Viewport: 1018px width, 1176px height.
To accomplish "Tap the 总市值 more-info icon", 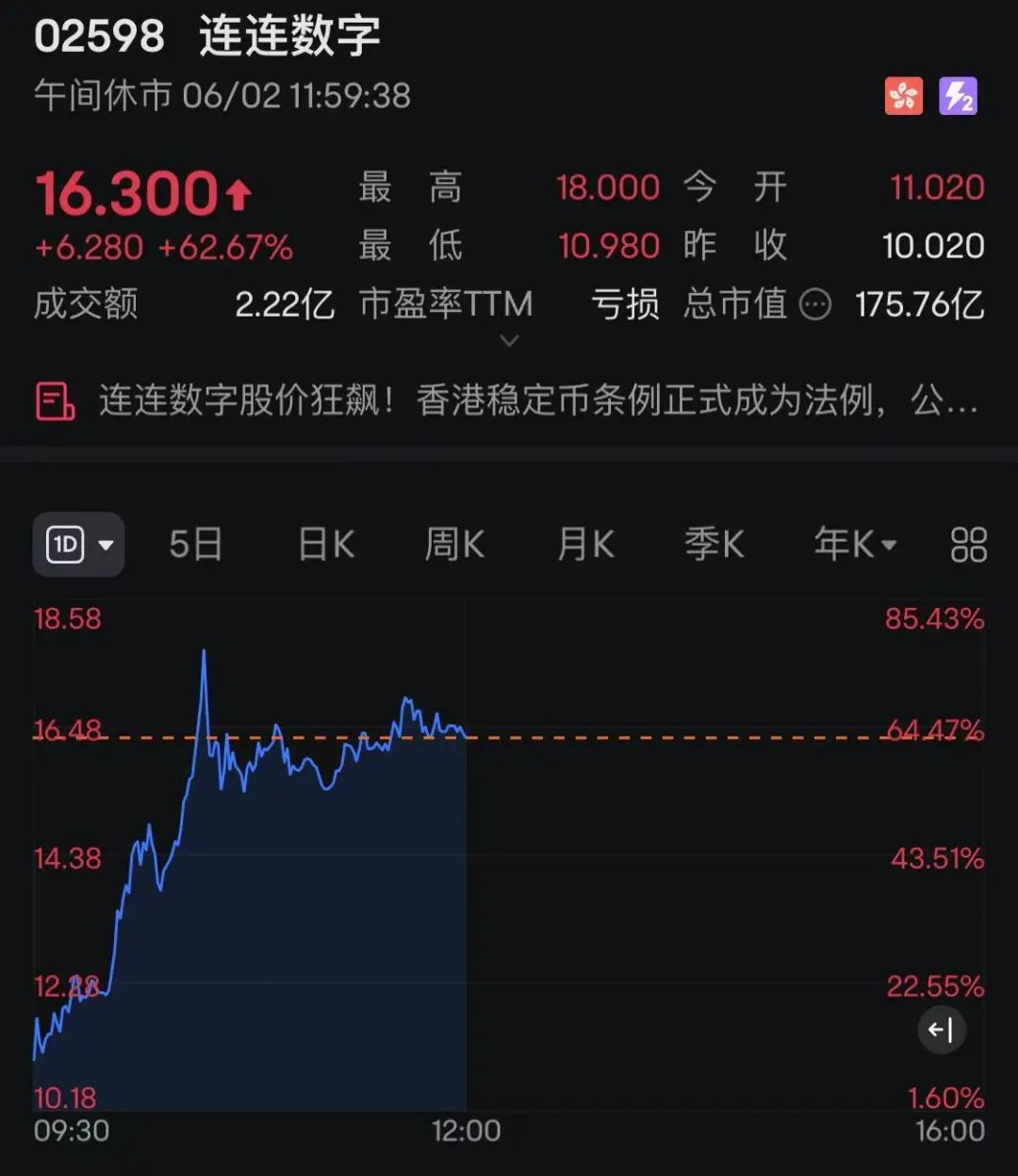I will pyautogui.click(x=815, y=304).
